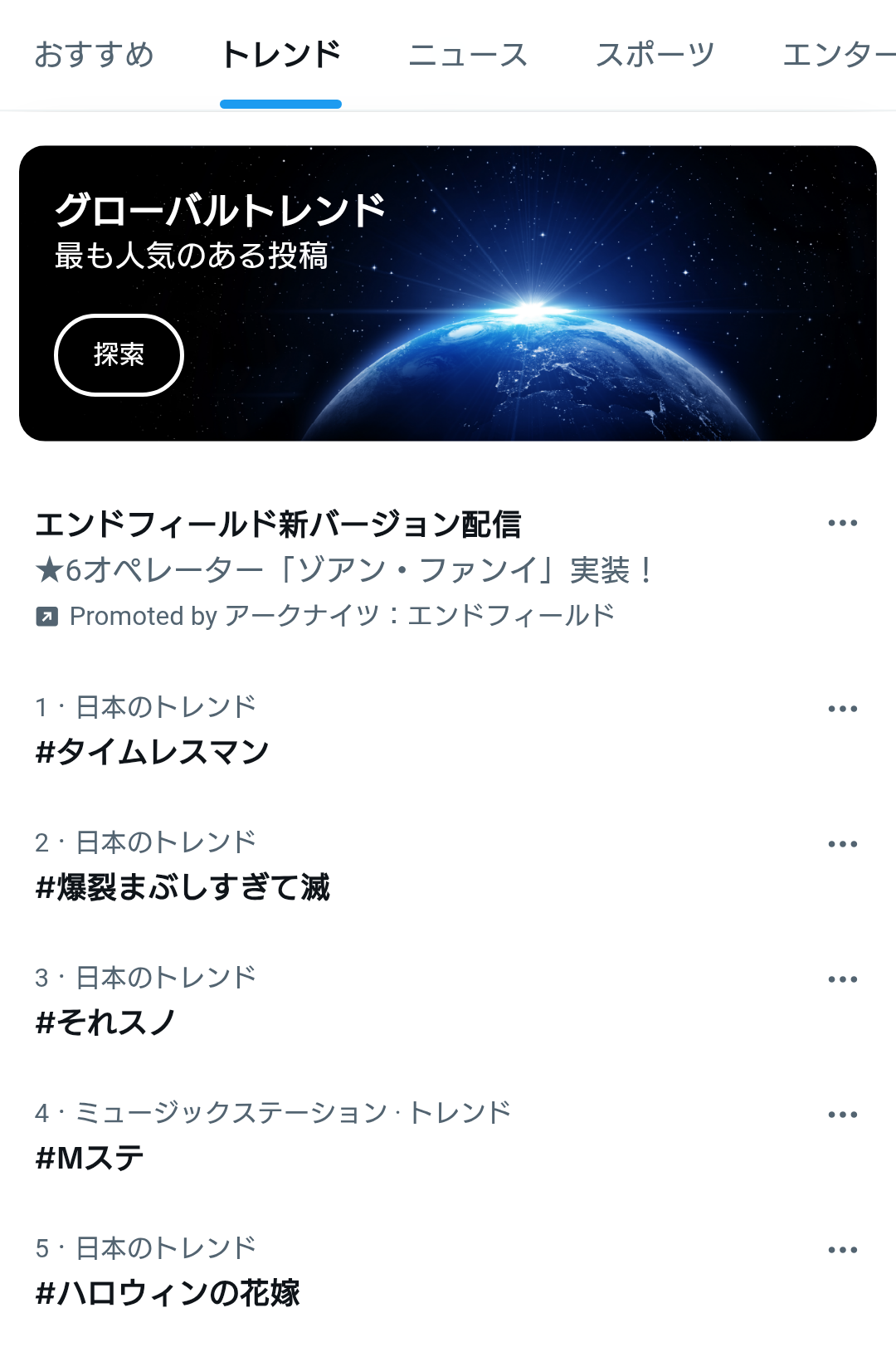Viewport: 896px width, 1347px height.
Task: View posts for #Mステ
Action: (90, 1158)
